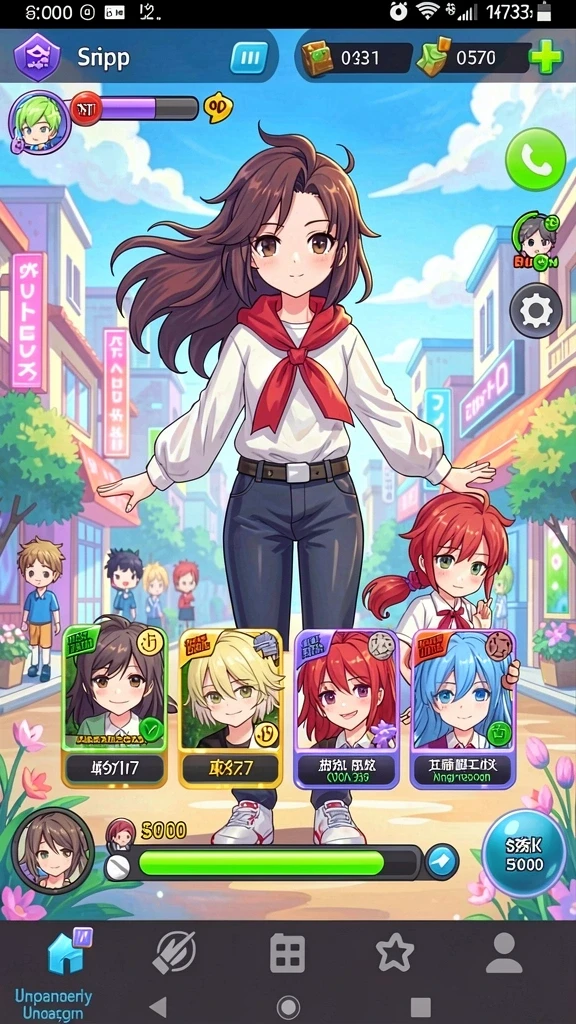Screen dimensions: 576x1024
Task: Switch to the grid tab
Action: (287, 953)
